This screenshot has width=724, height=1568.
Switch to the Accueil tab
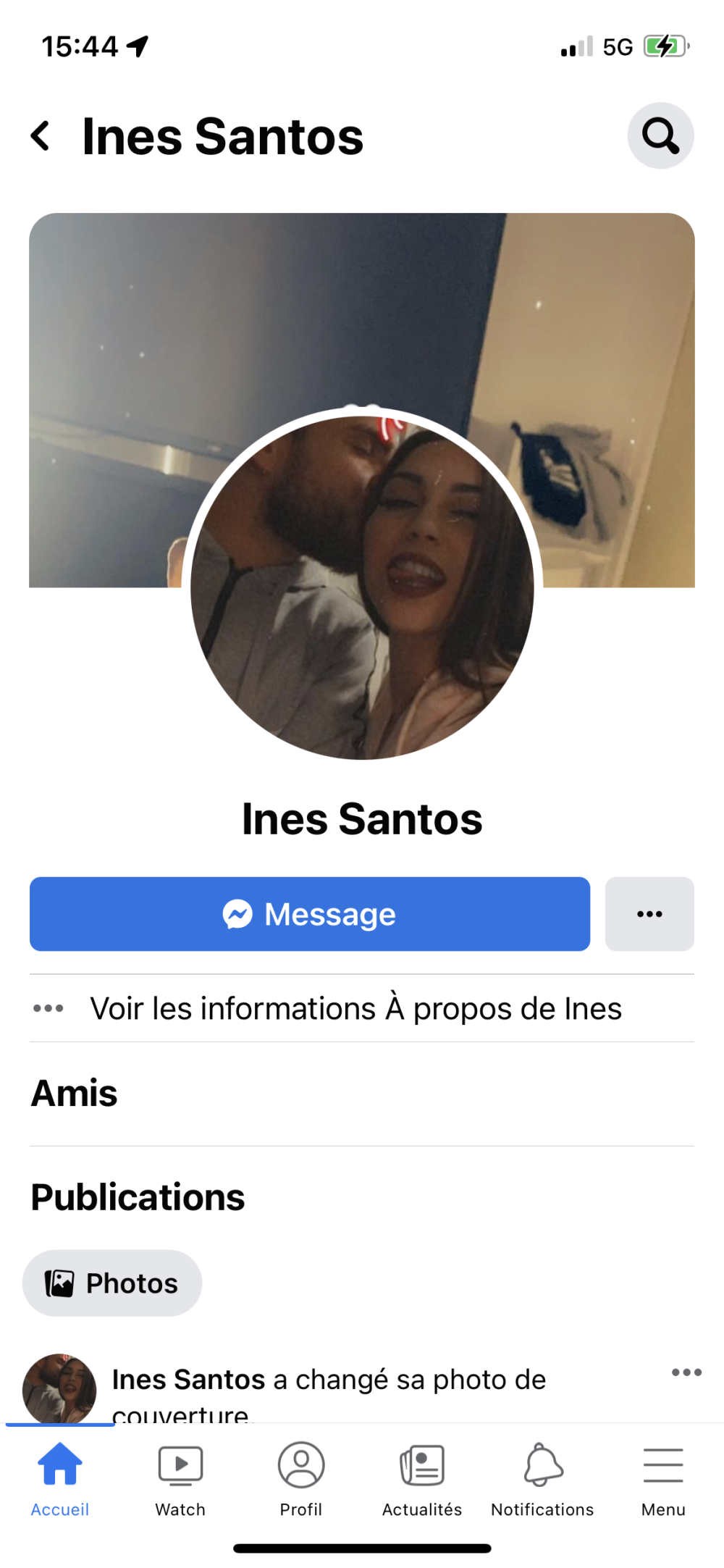point(60,1478)
